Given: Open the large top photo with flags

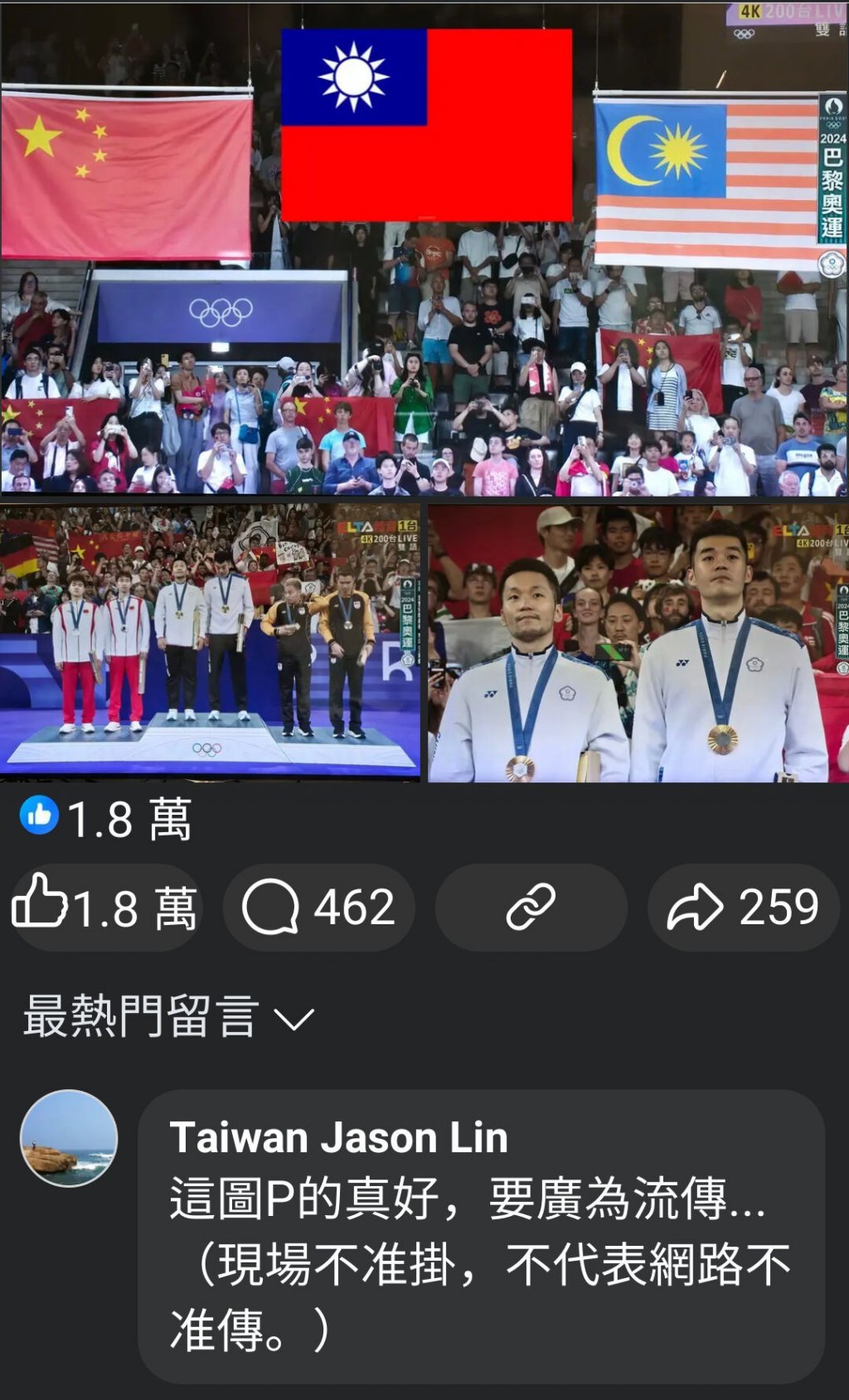Looking at the screenshot, I should click(x=424, y=249).
